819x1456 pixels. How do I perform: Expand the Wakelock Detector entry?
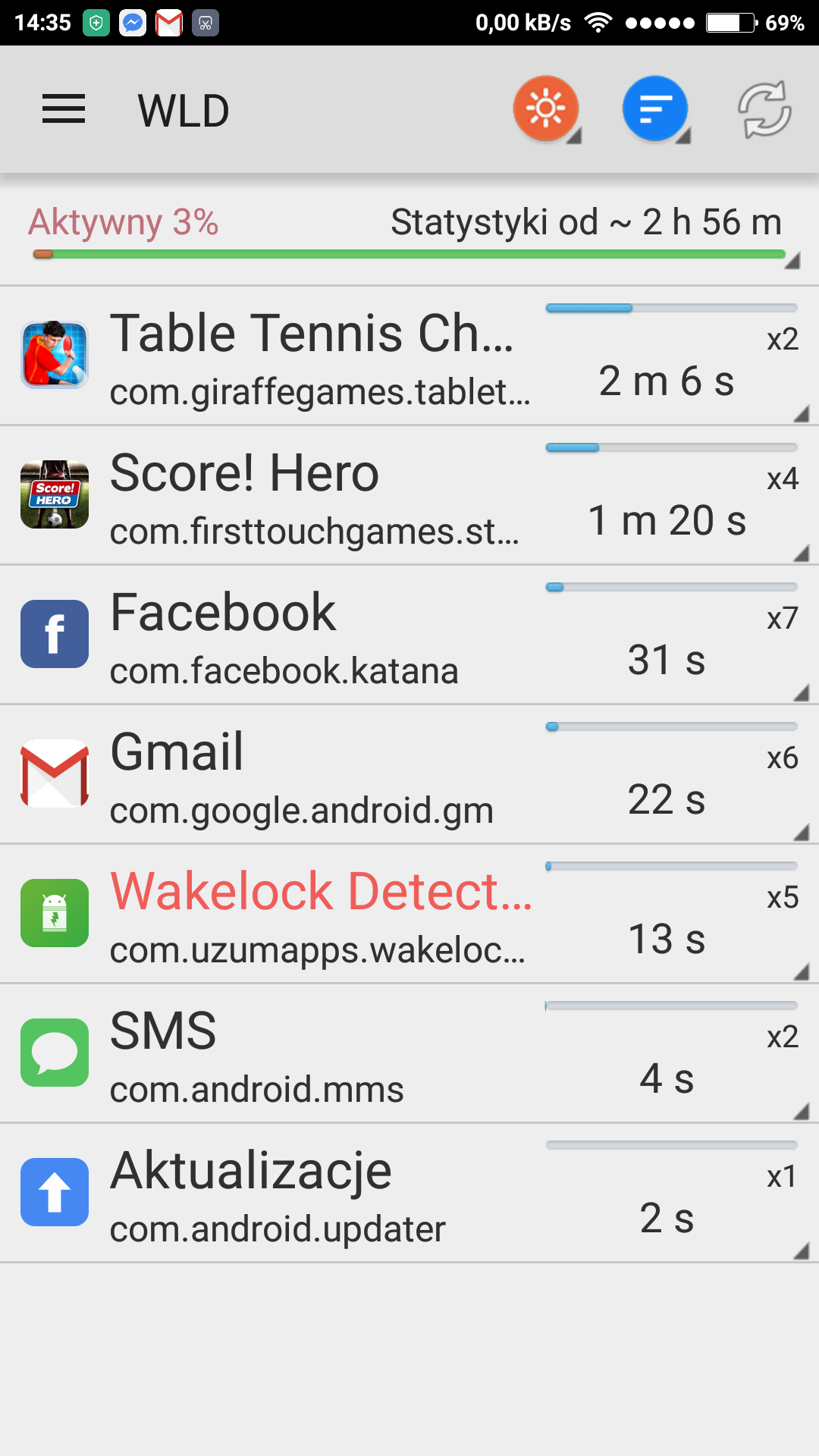coord(409,914)
